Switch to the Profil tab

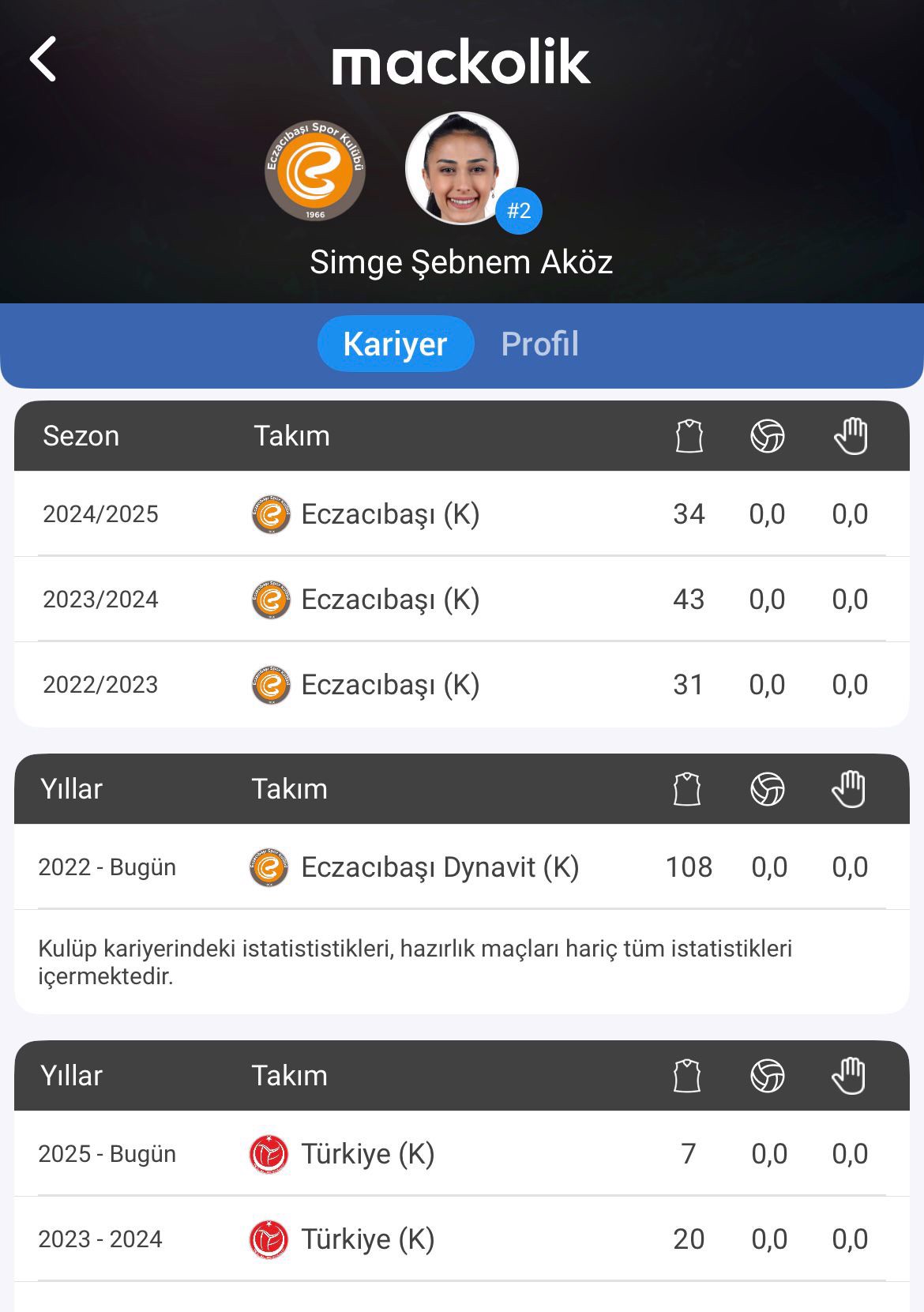pyautogui.click(x=539, y=344)
